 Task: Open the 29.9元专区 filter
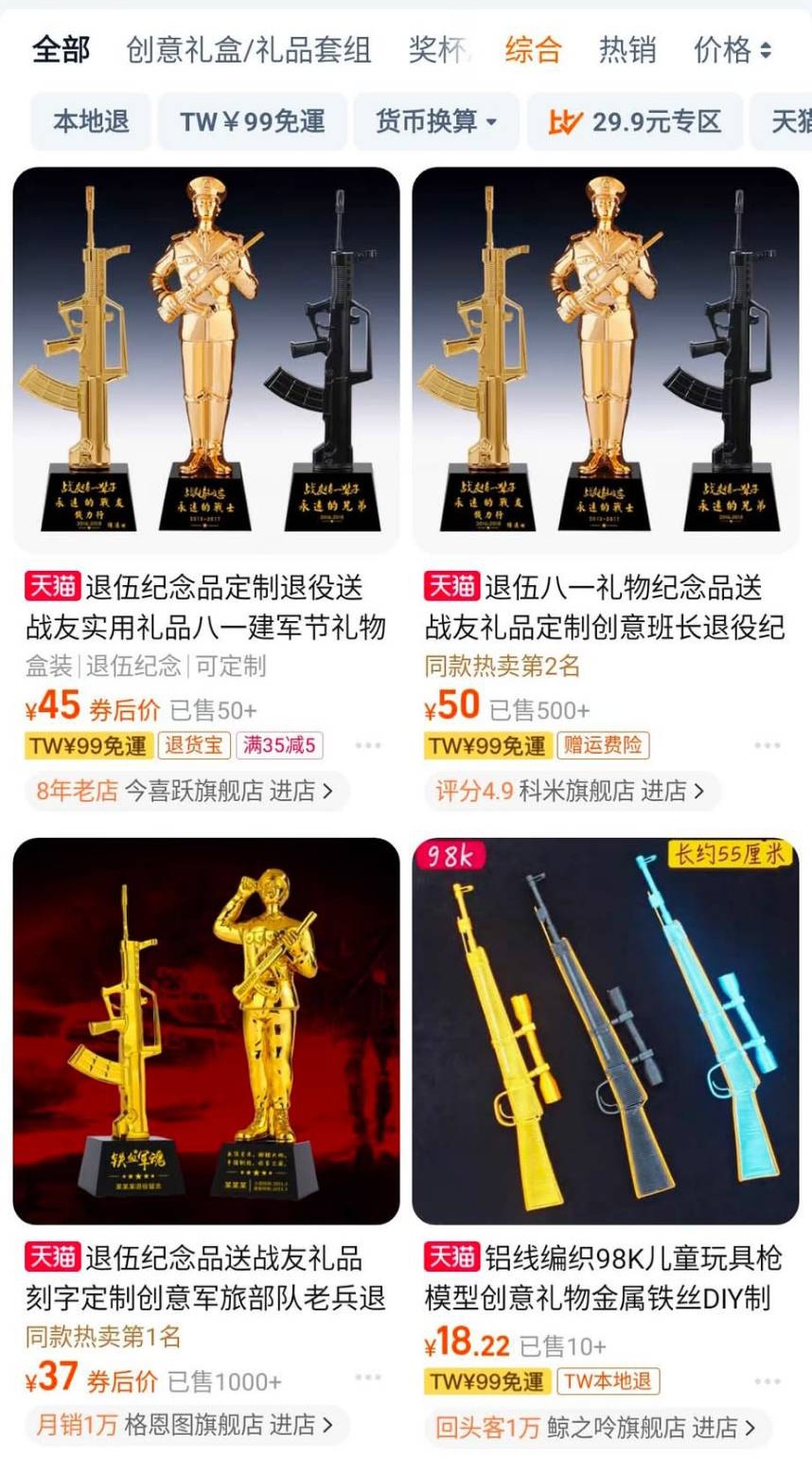coord(634,121)
